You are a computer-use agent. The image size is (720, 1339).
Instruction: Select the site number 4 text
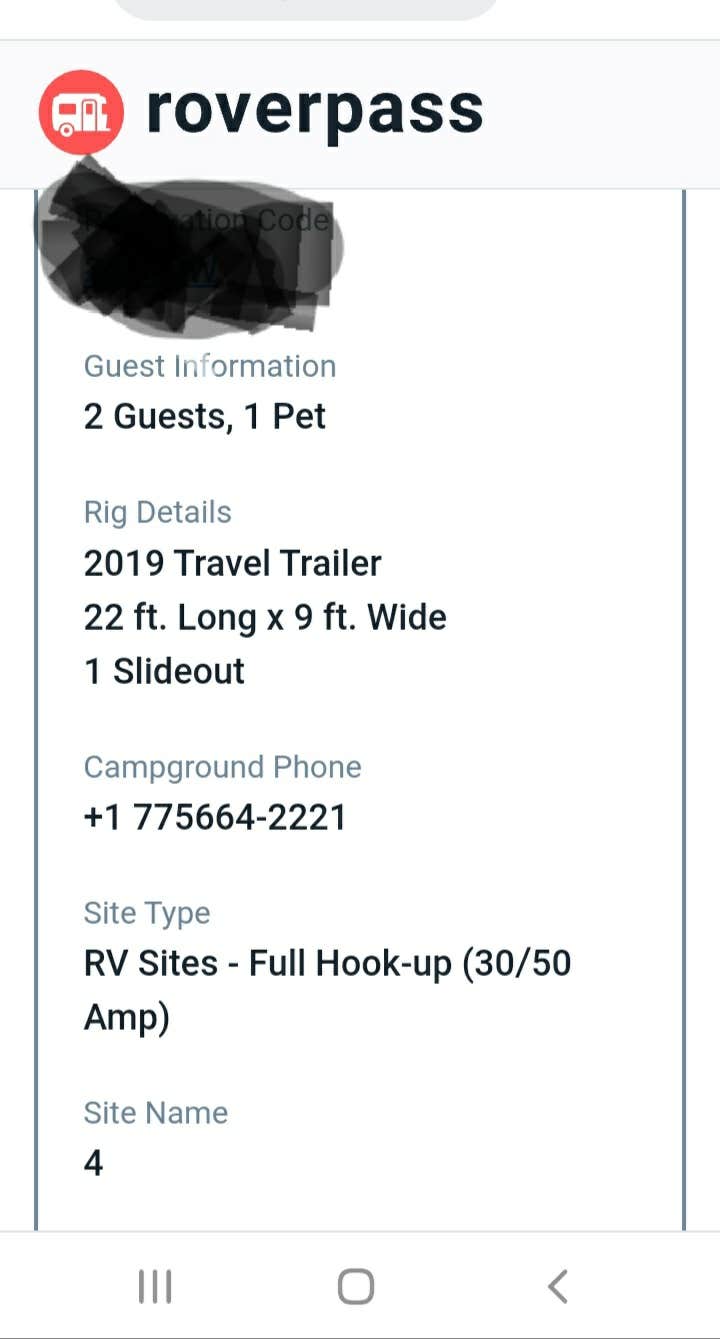(92, 1162)
